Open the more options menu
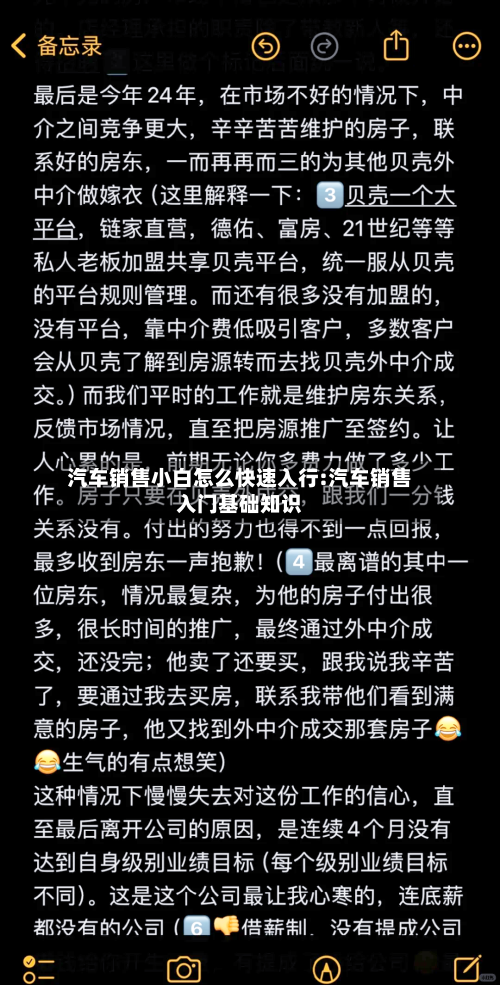Viewport: 500px width, 985px height. tap(467, 46)
